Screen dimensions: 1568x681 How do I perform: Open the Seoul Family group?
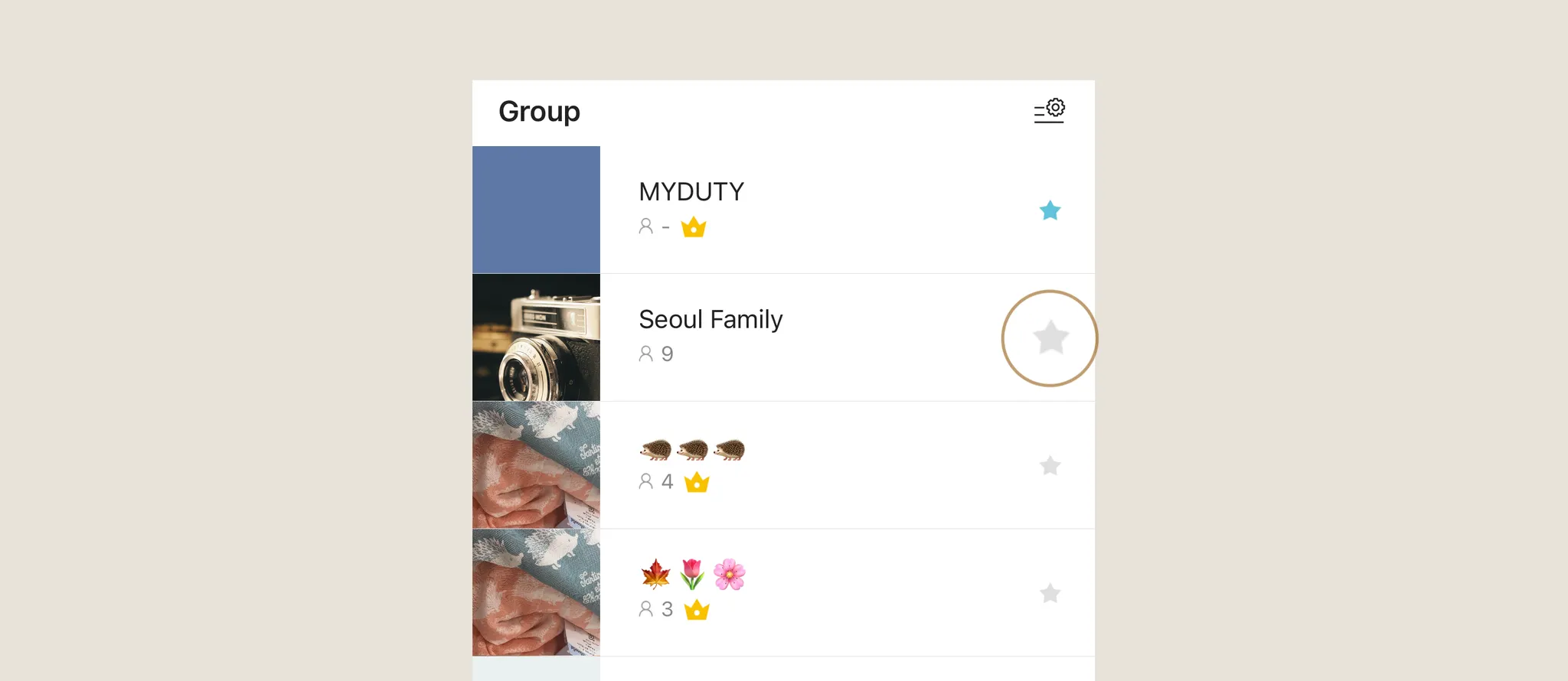(710, 320)
